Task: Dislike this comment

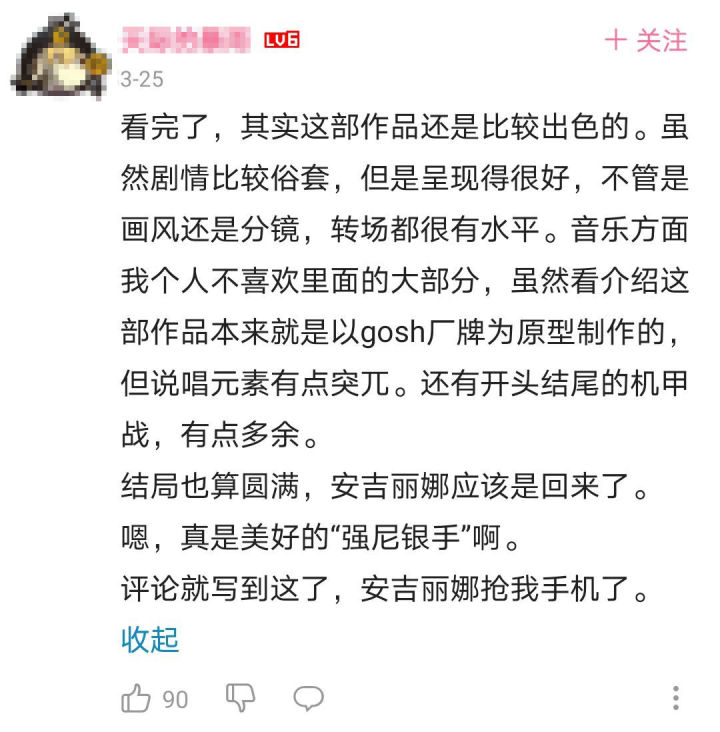Action: [240, 698]
